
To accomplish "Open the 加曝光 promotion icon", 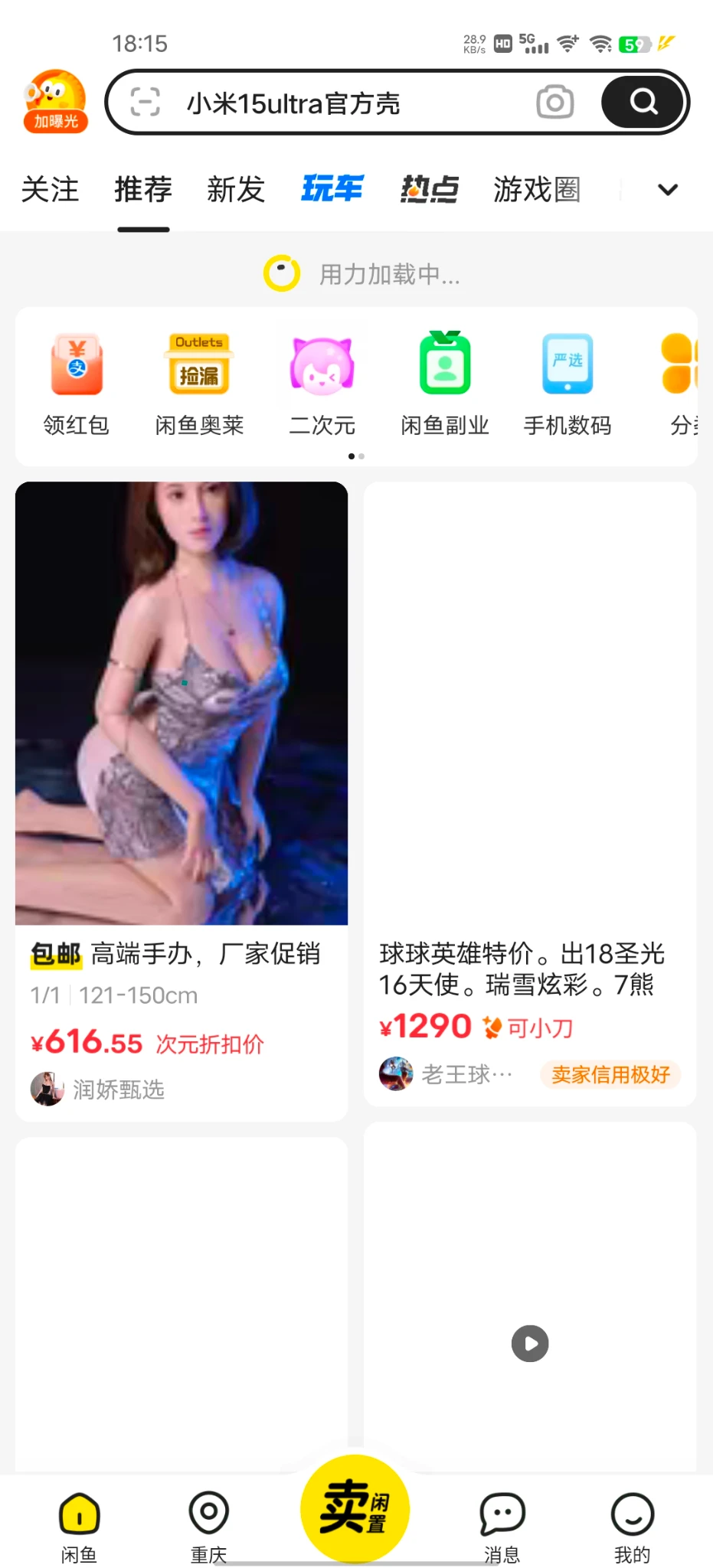I will (55, 102).
